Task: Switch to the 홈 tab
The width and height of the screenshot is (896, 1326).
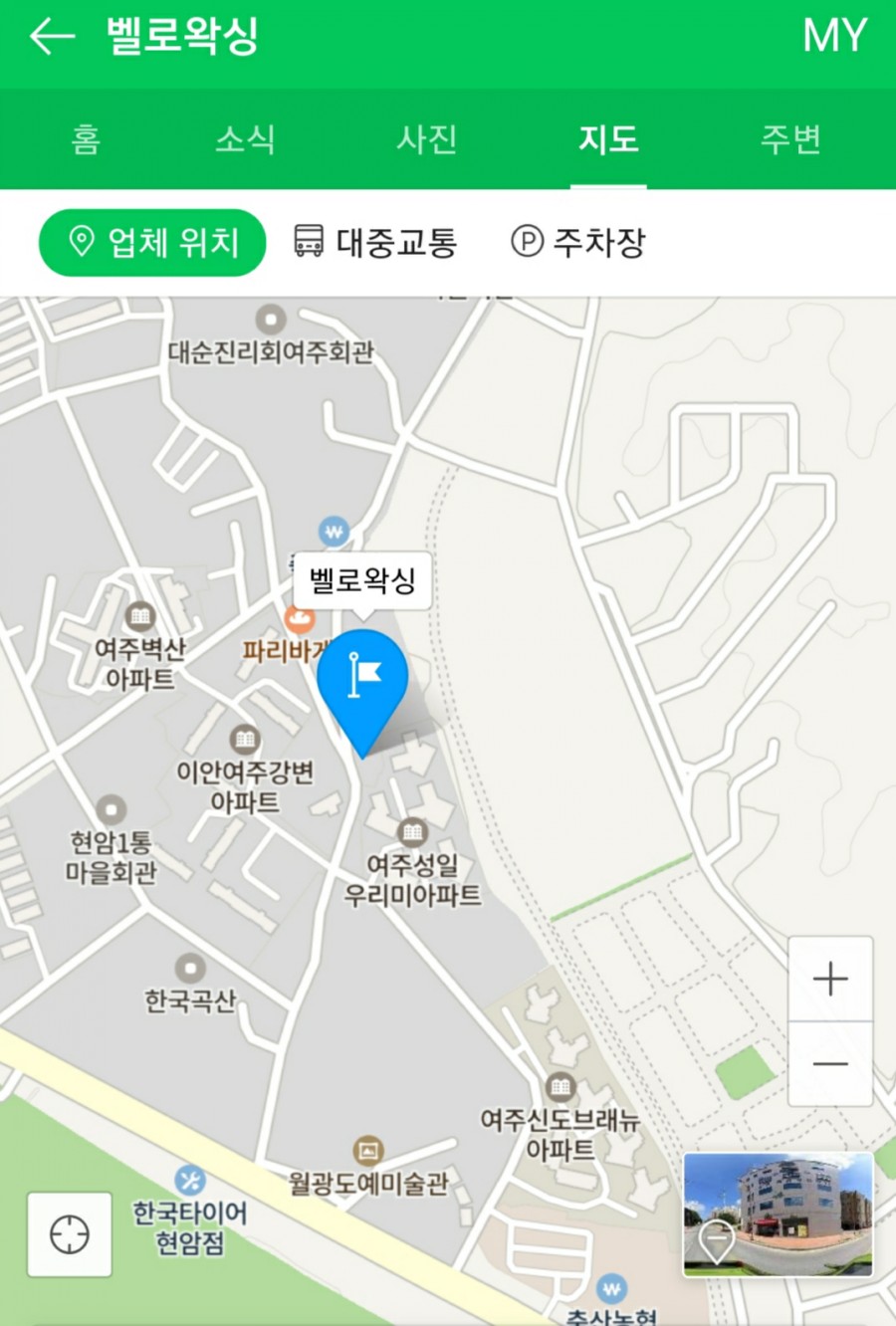Action: [86, 139]
